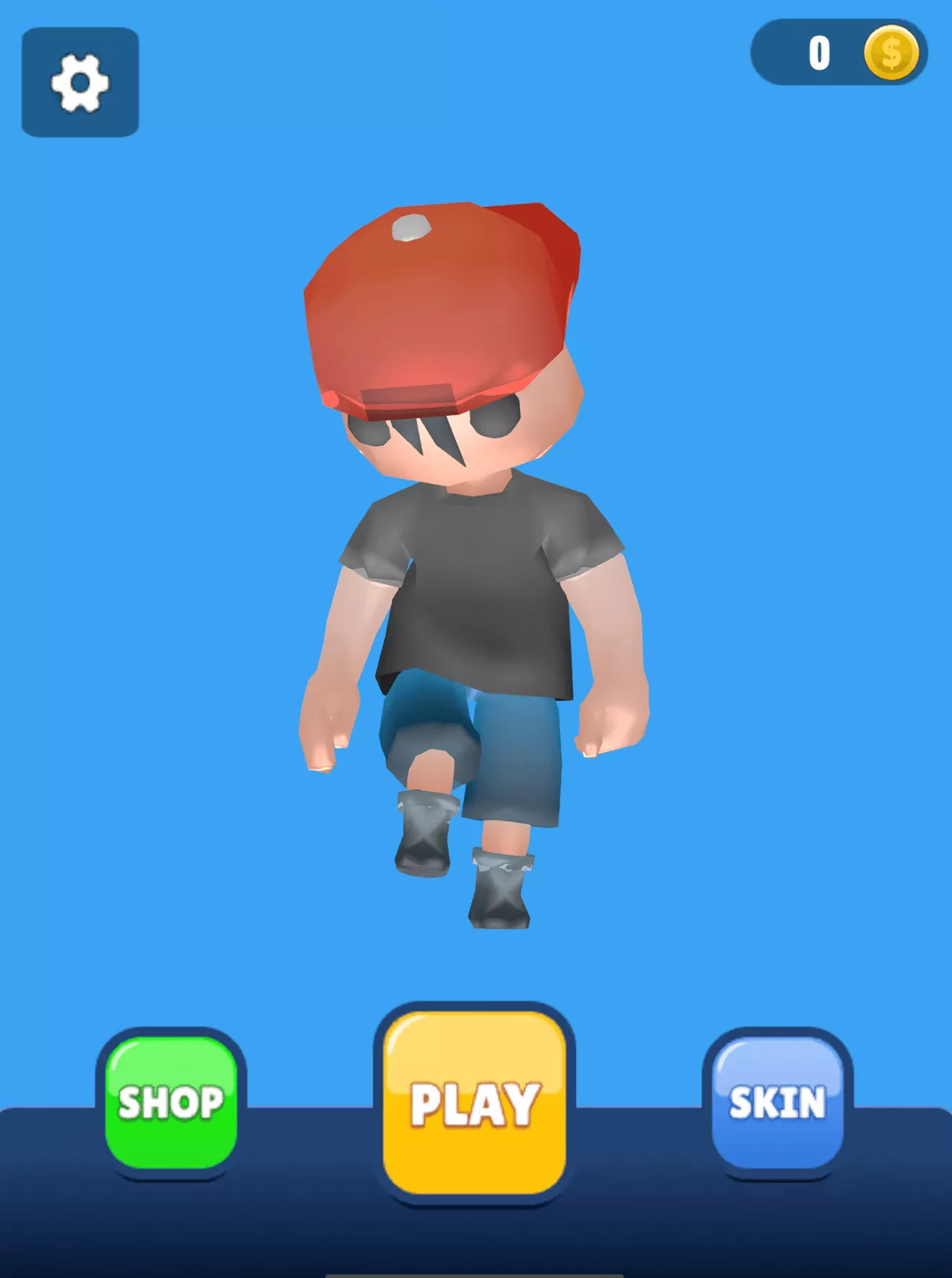This screenshot has height=1278, width=952.
Task: Start the game with Play
Action: coord(475,1103)
